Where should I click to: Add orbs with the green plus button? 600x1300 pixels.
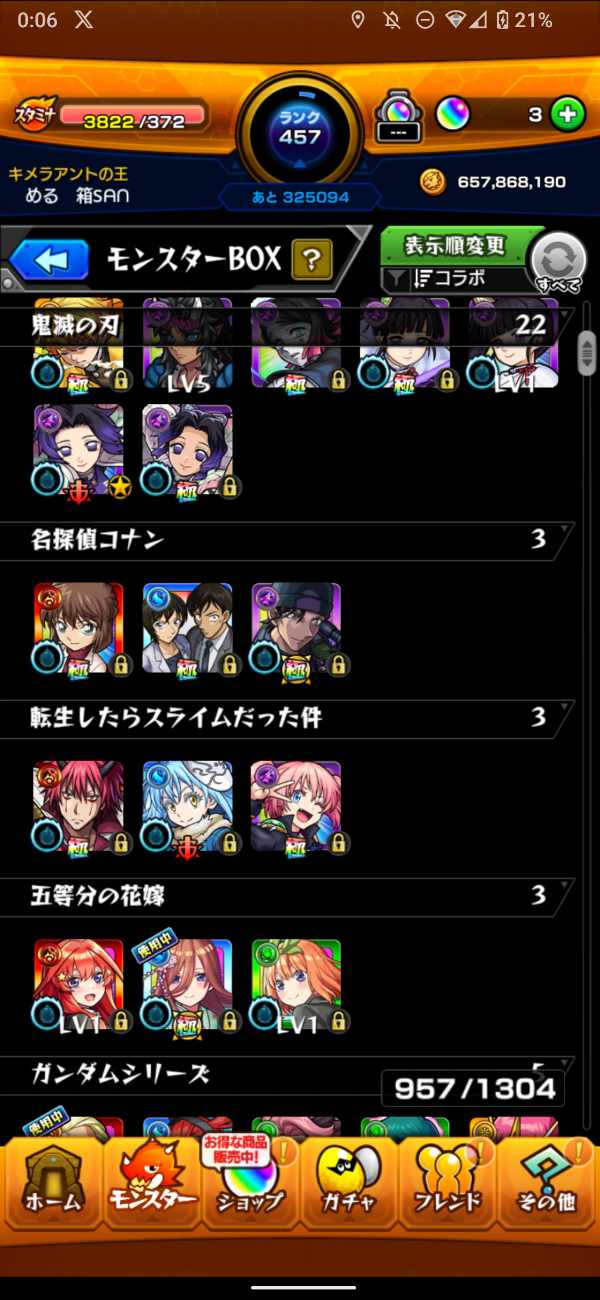pyautogui.click(x=567, y=114)
